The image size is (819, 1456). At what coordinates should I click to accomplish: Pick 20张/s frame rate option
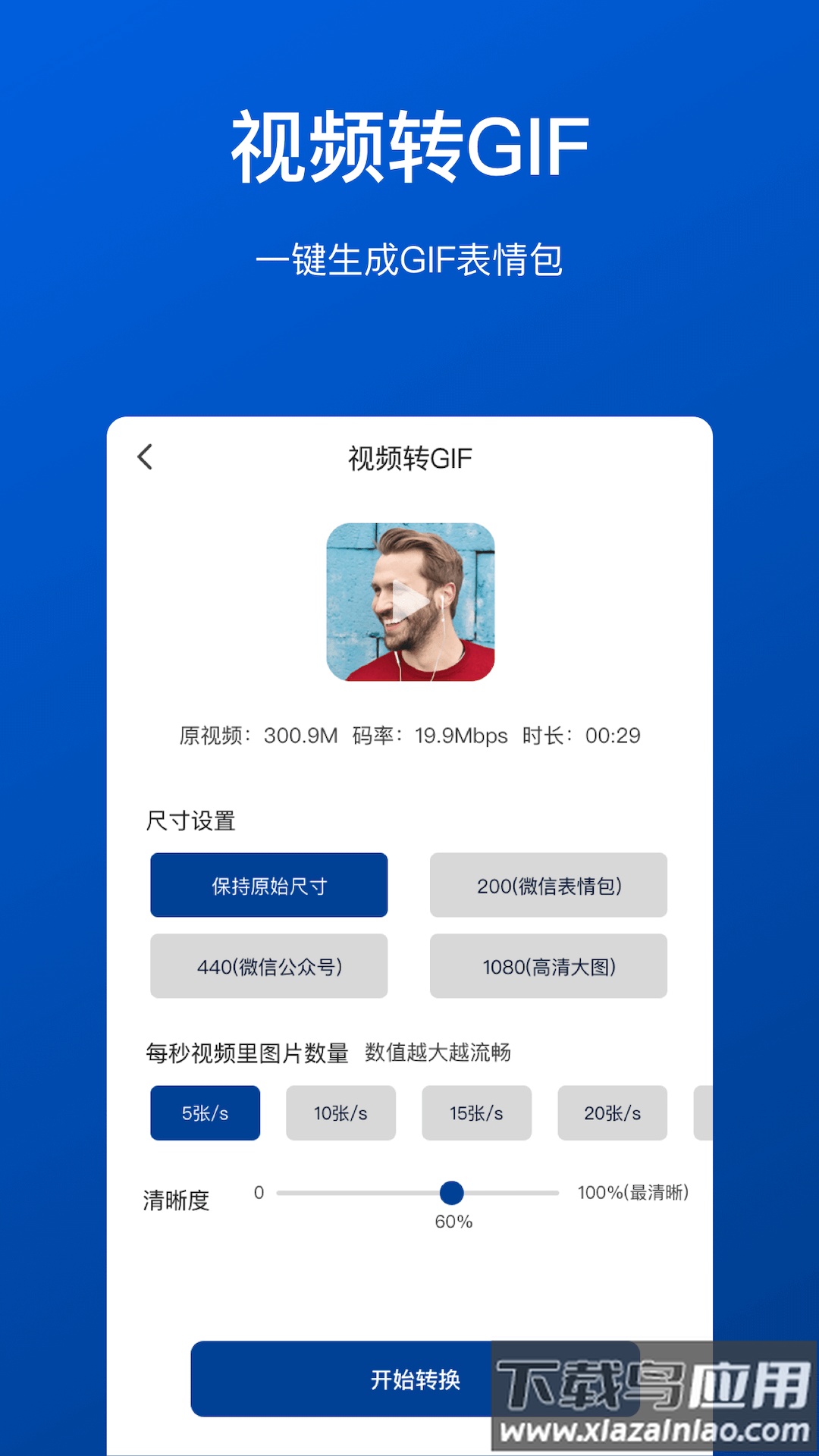click(612, 1112)
